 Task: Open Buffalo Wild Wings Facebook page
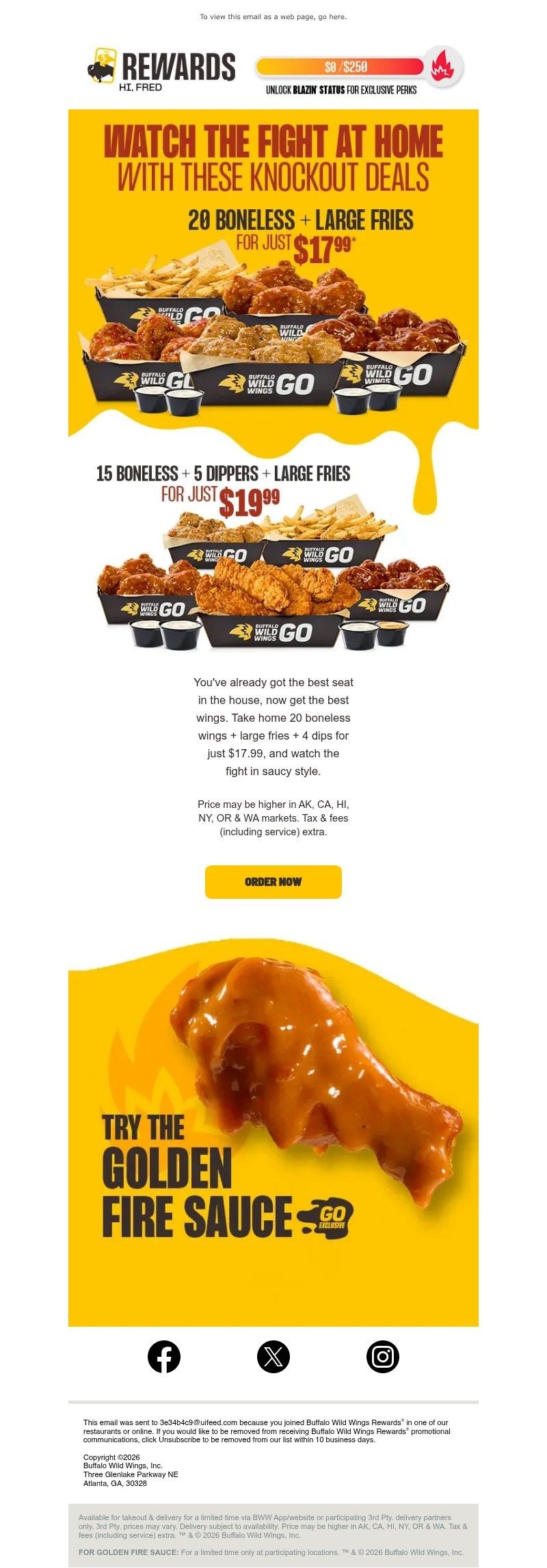click(x=163, y=1357)
